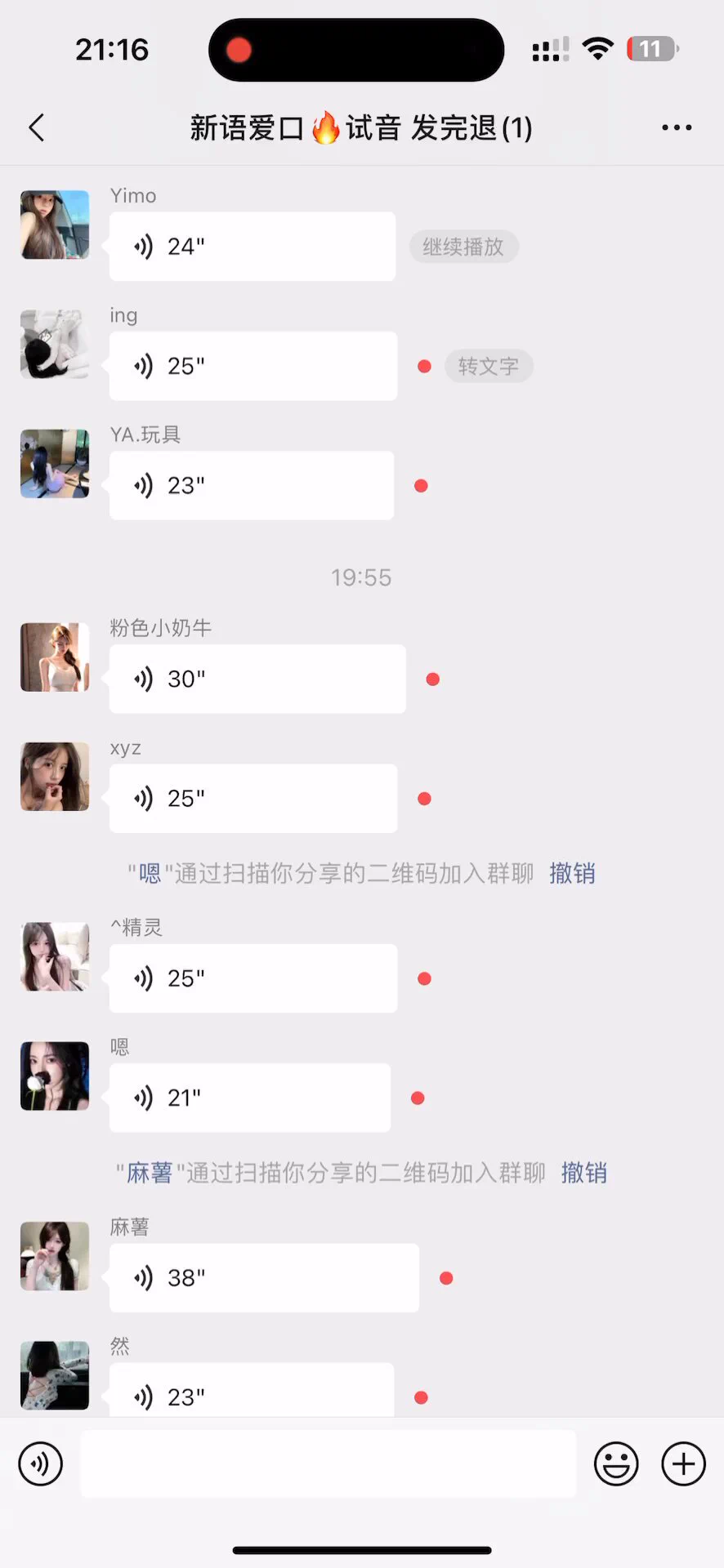Viewport: 724px width, 1568px height.
Task: Play 粉色小奶牛's 30-second voice message
Action: [257, 679]
